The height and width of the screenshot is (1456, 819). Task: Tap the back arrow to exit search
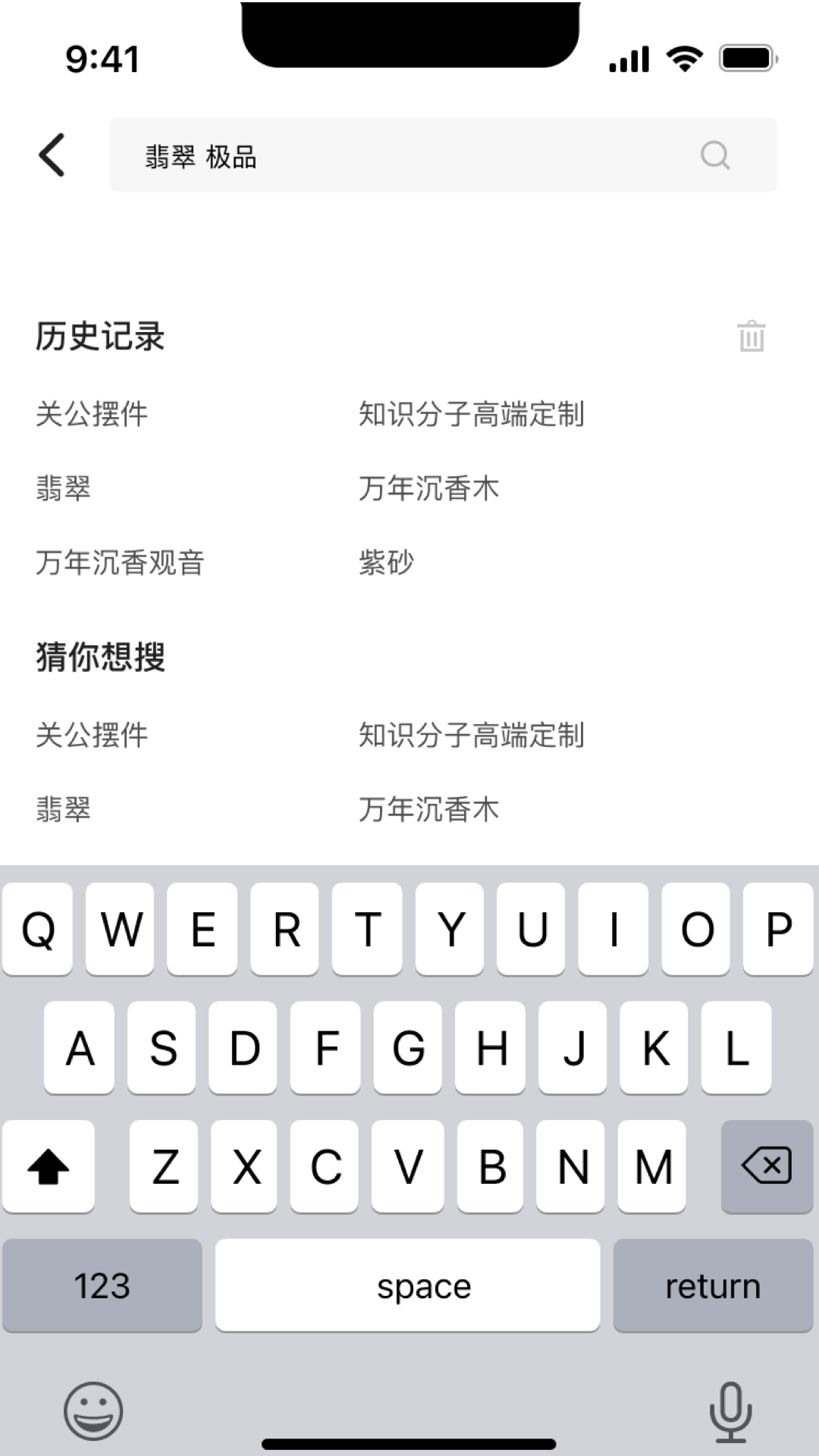51,155
